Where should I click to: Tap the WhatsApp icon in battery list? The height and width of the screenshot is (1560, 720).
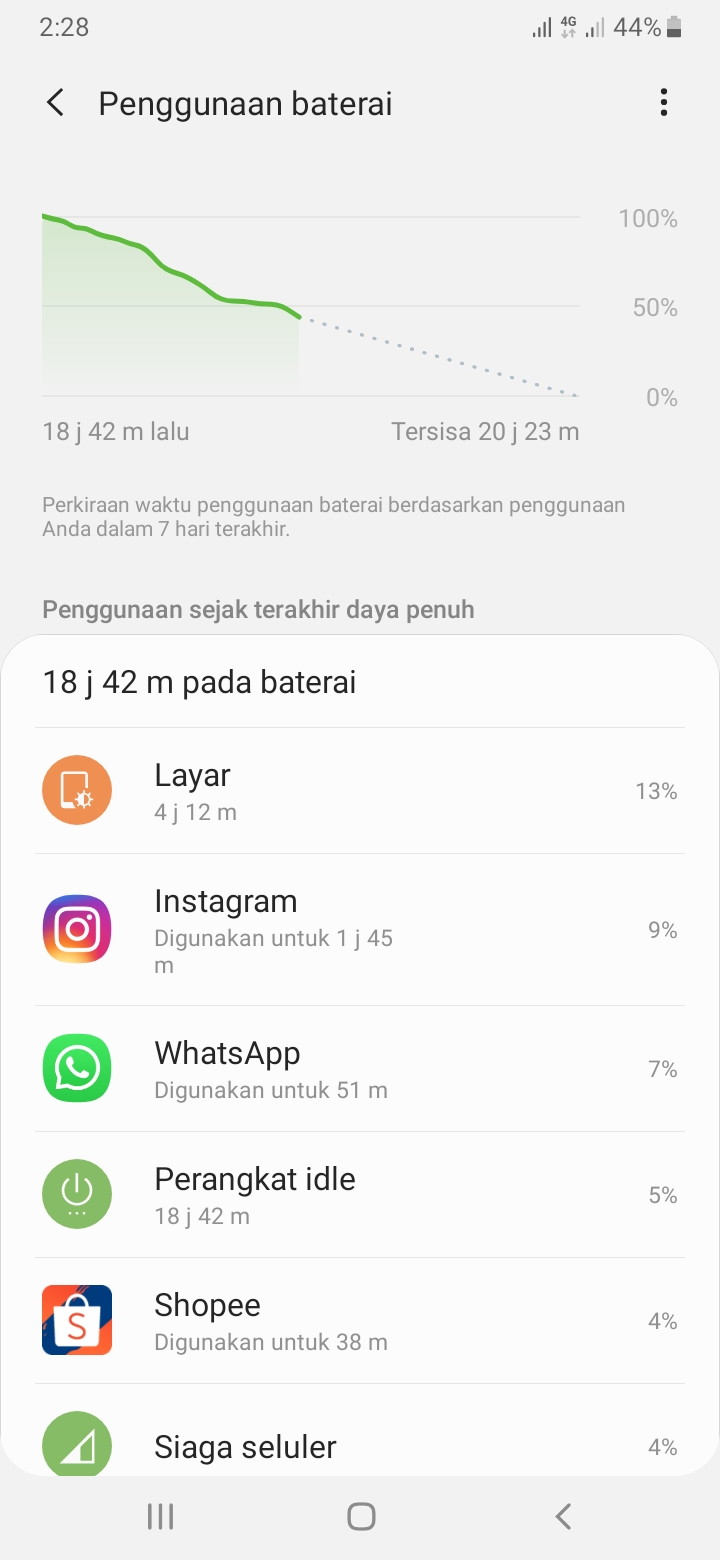pyautogui.click(x=76, y=1067)
